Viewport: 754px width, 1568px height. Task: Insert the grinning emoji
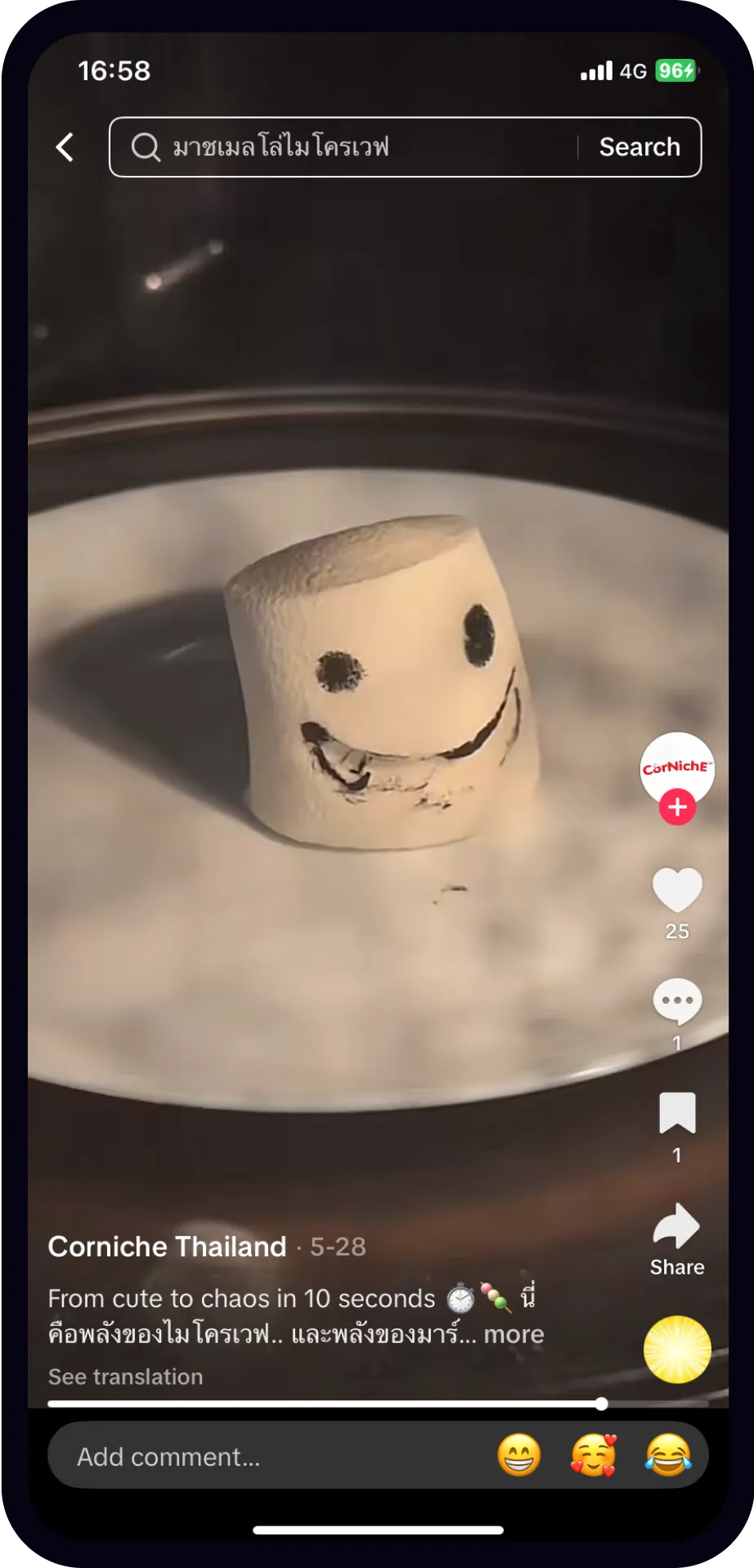[x=519, y=1456]
